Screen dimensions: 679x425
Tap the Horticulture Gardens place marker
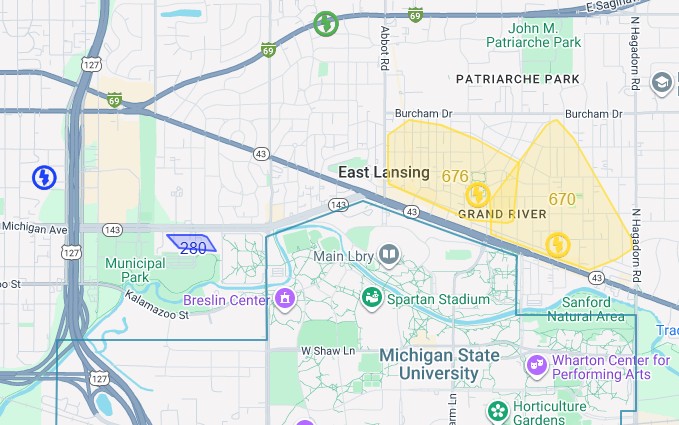[x=497, y=411]
